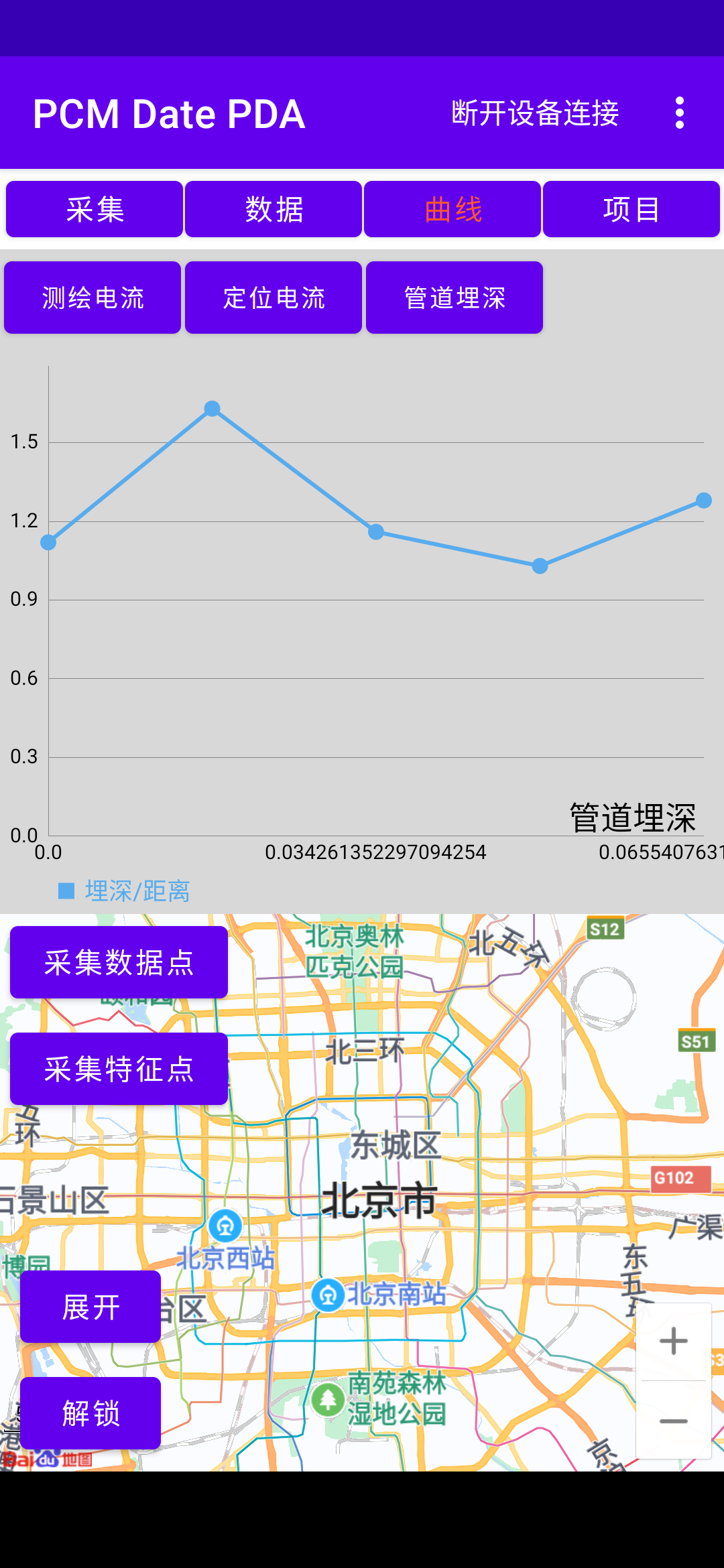724x1568 pixels.
Task: Show the 管道埋深 curve
Action: coord(455,298)
